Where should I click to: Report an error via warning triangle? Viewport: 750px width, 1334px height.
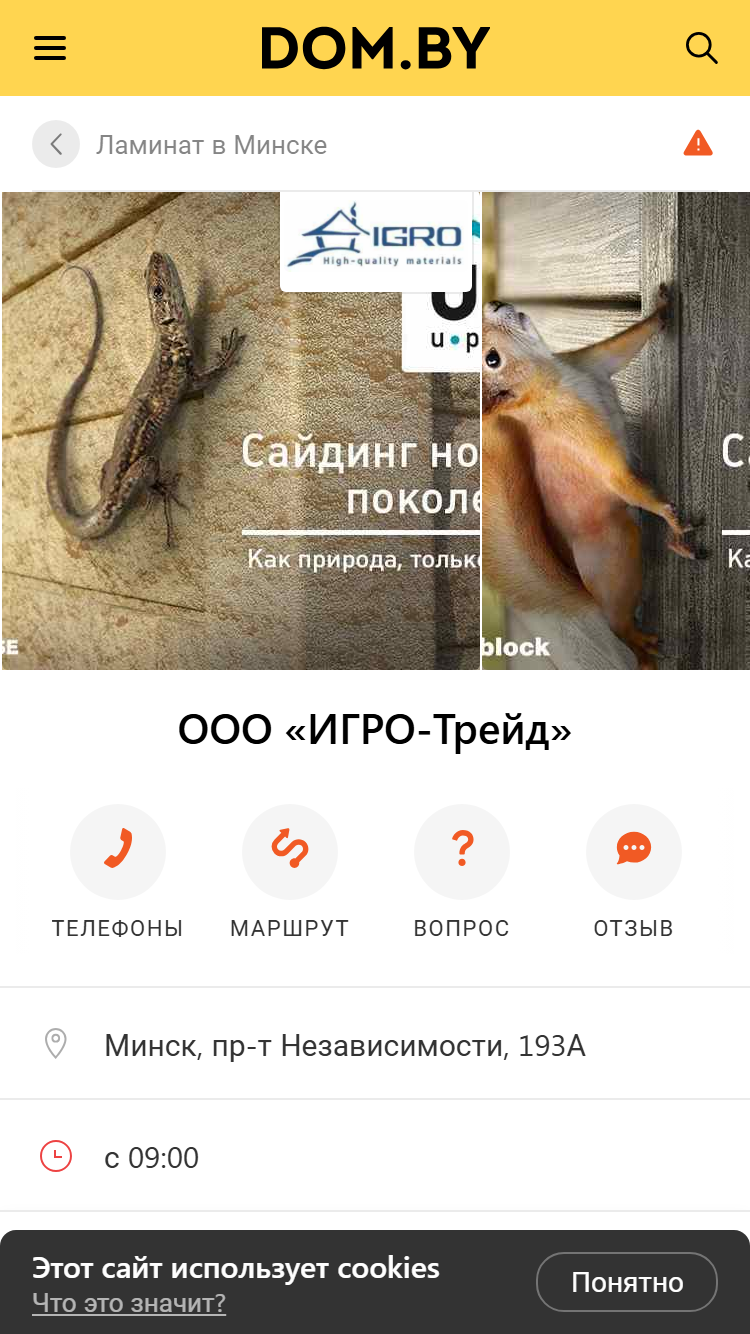[x=698, y=144]
